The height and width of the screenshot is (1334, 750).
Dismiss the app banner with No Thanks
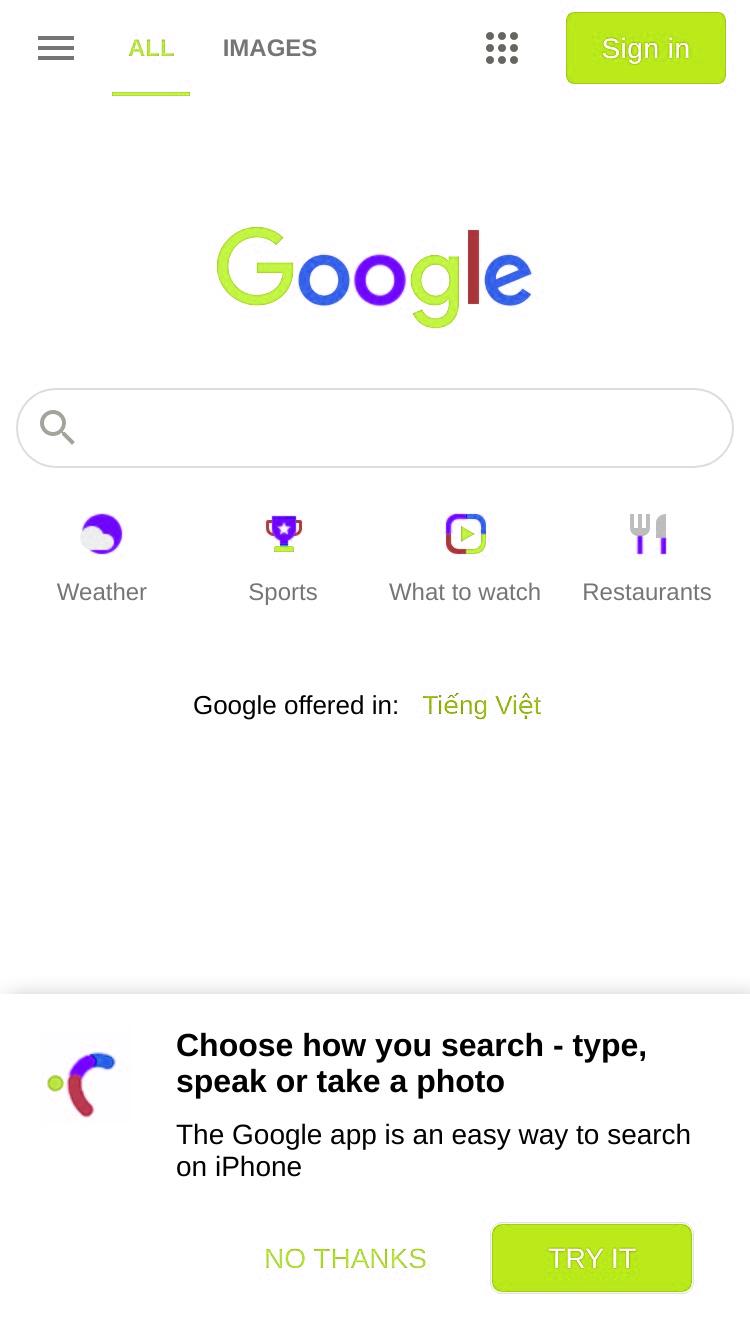(x=345, y=1258)
